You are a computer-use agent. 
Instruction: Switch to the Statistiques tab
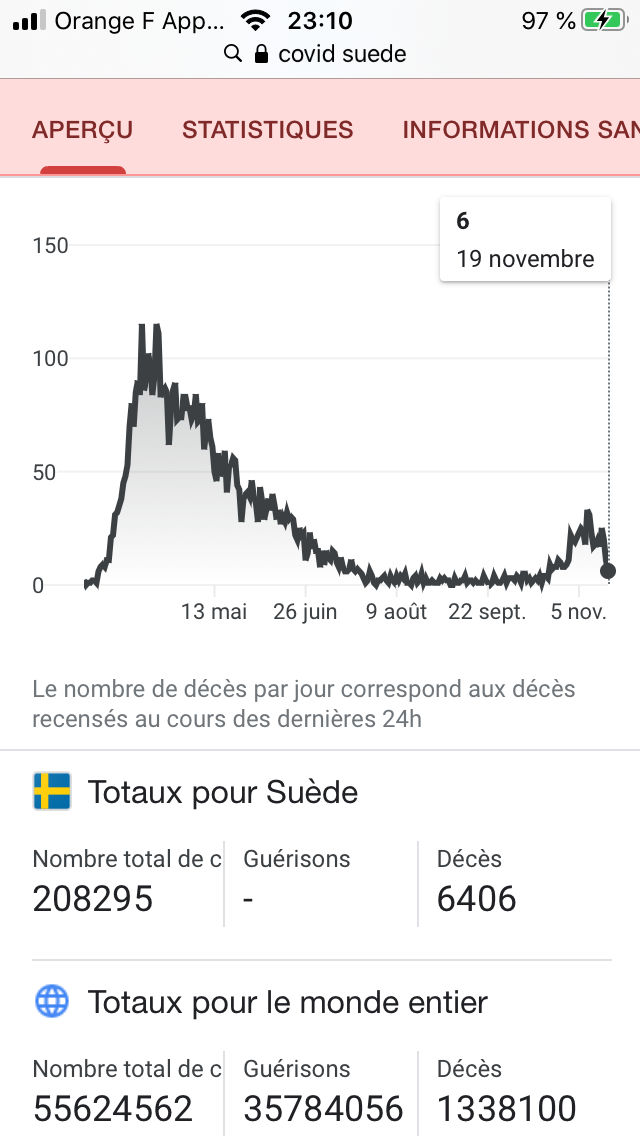[x=267, y=130]
